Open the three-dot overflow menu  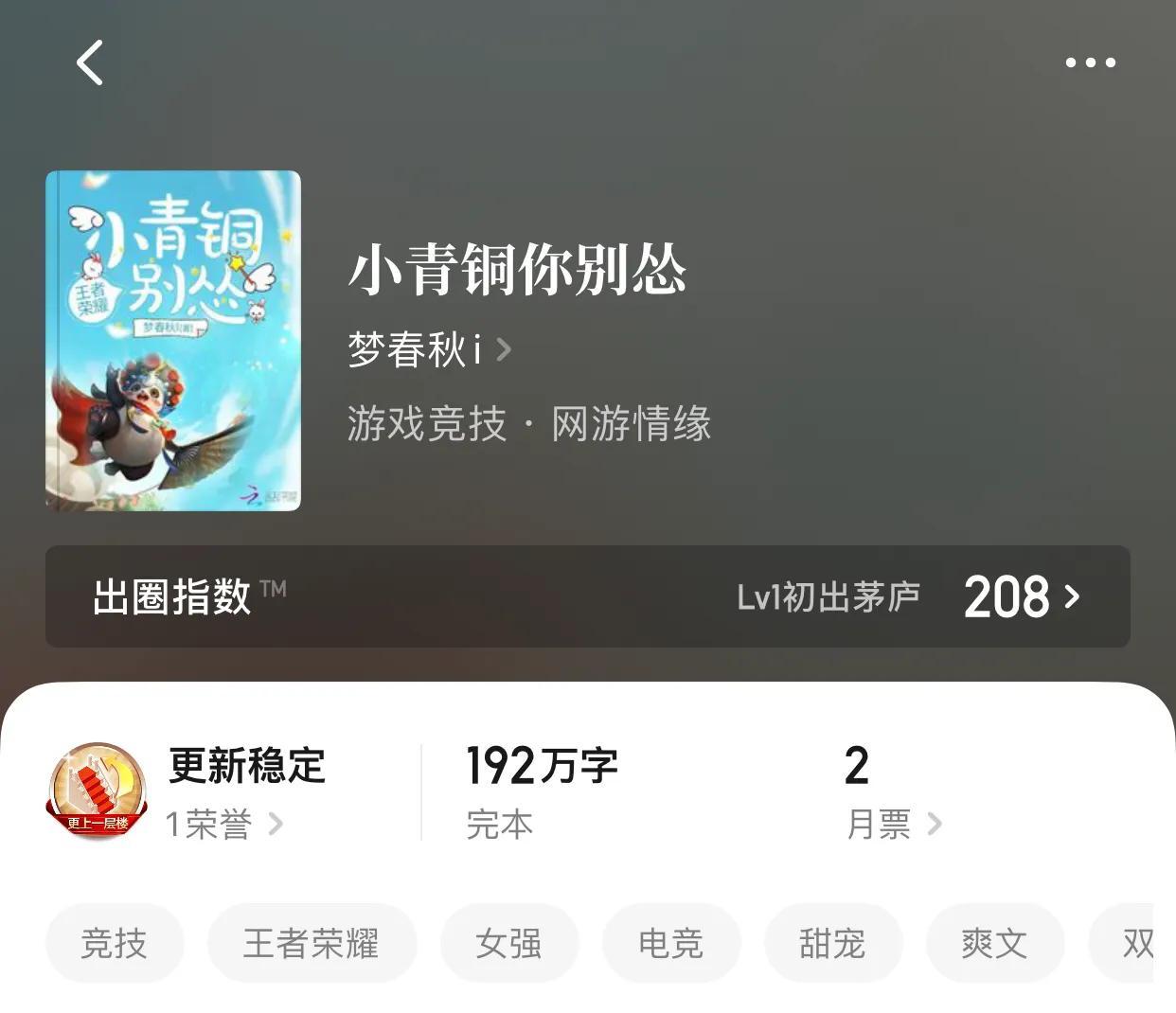click(1090, 63)
